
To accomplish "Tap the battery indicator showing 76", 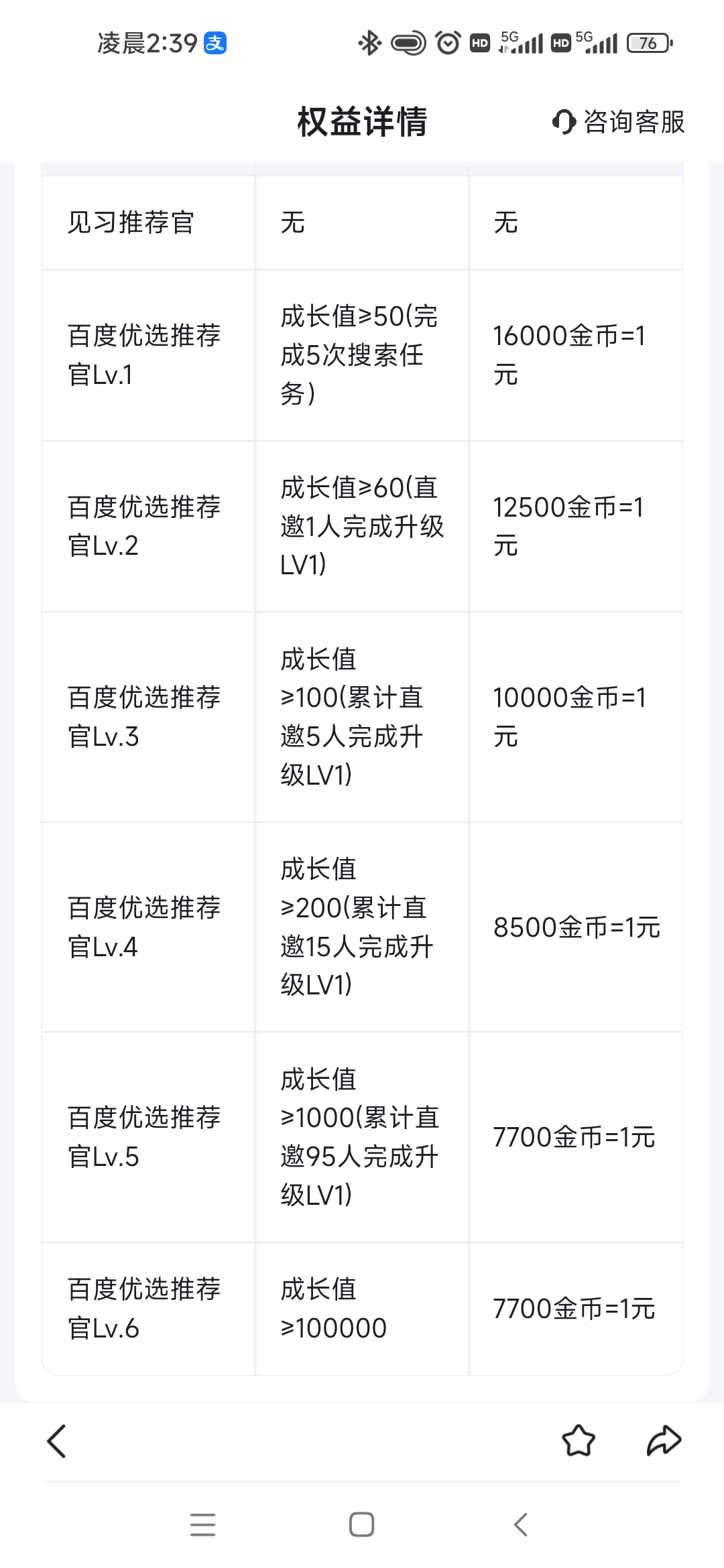I will click(x=646, y=42).
